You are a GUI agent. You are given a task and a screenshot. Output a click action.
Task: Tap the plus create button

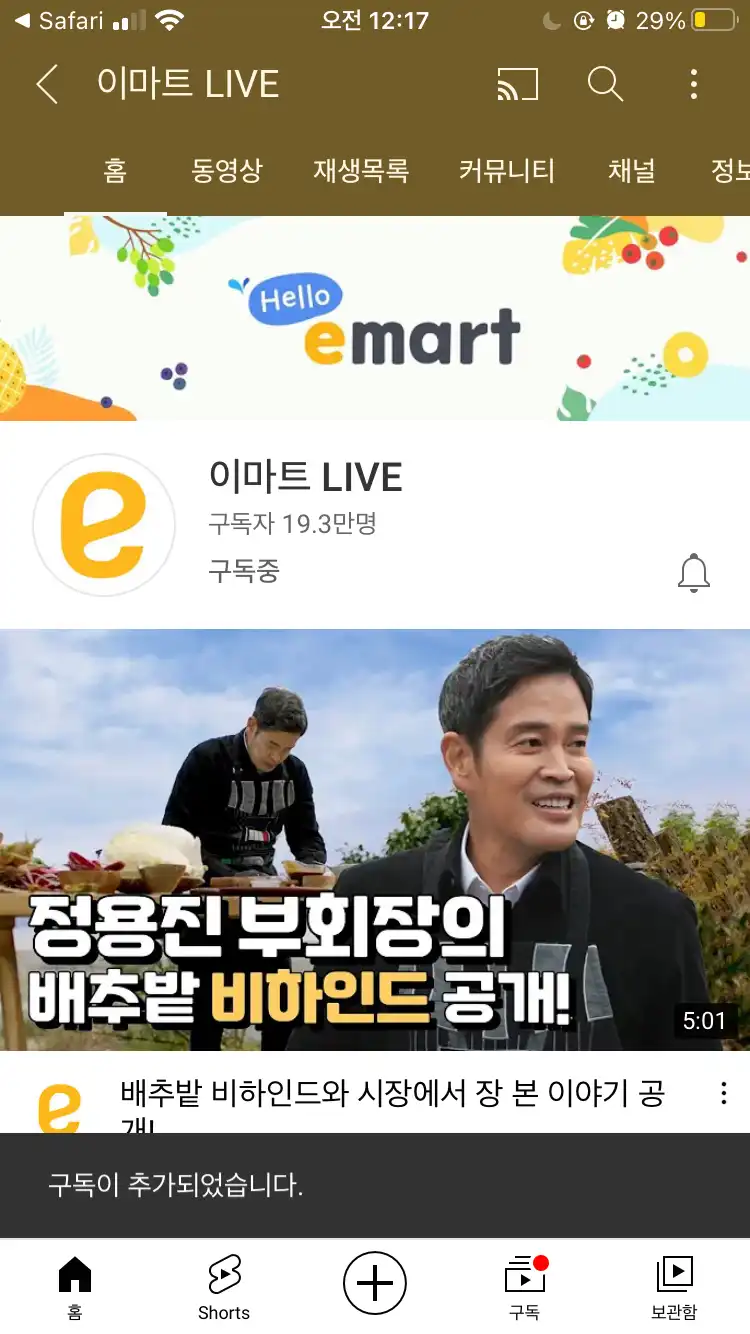375,1283
